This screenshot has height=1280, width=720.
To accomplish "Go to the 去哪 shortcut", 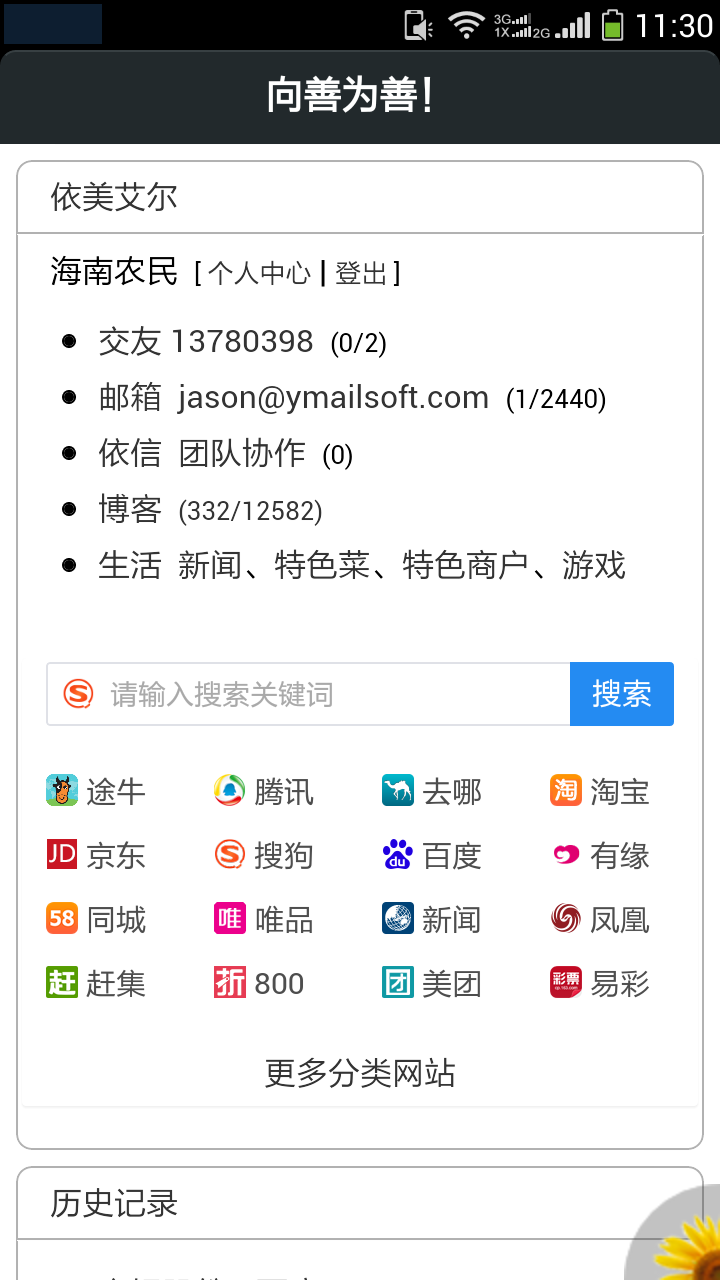I will tap(433, 792).
